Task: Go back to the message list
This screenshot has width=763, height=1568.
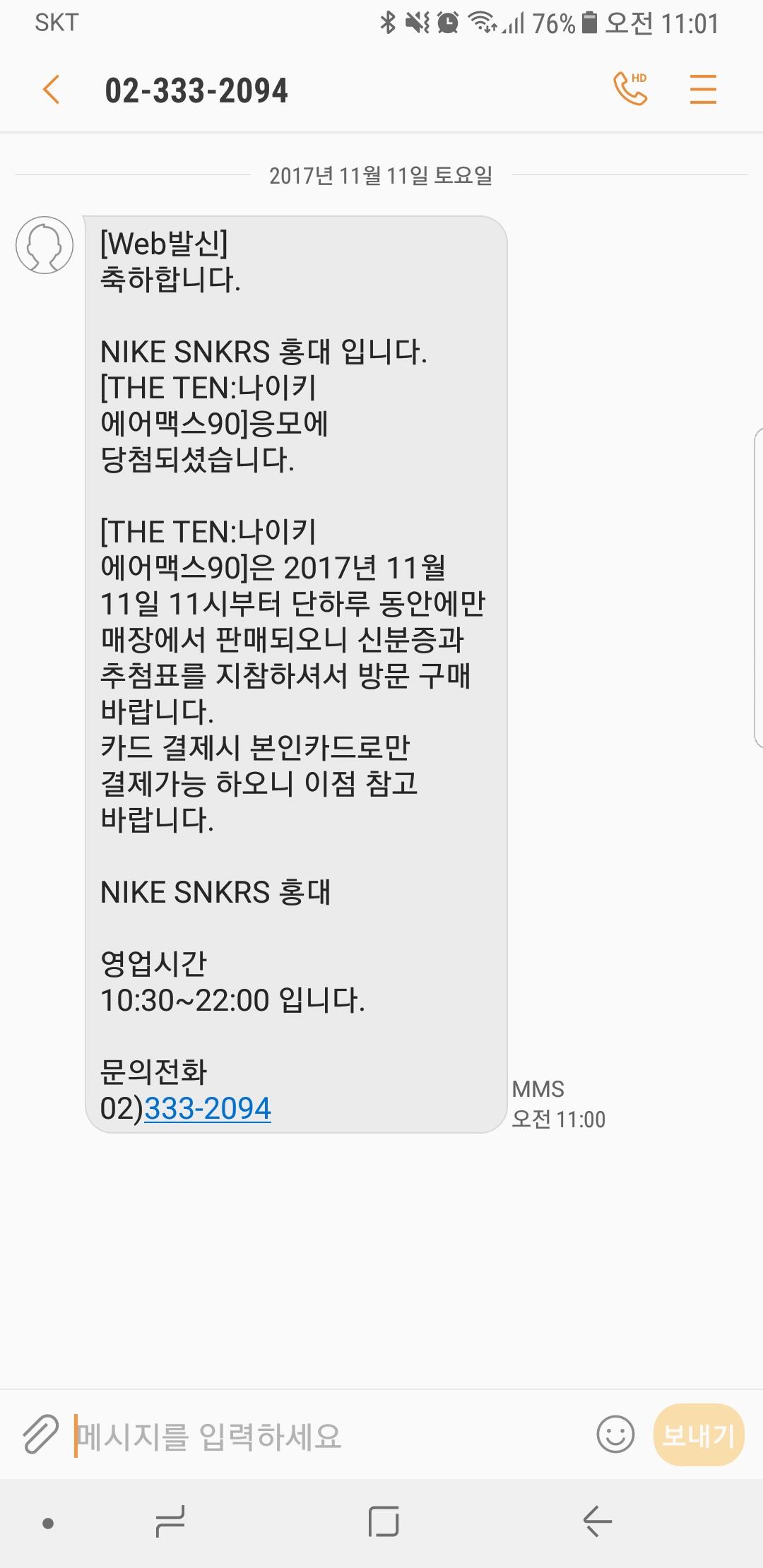Action: click(x=51, y=90)
